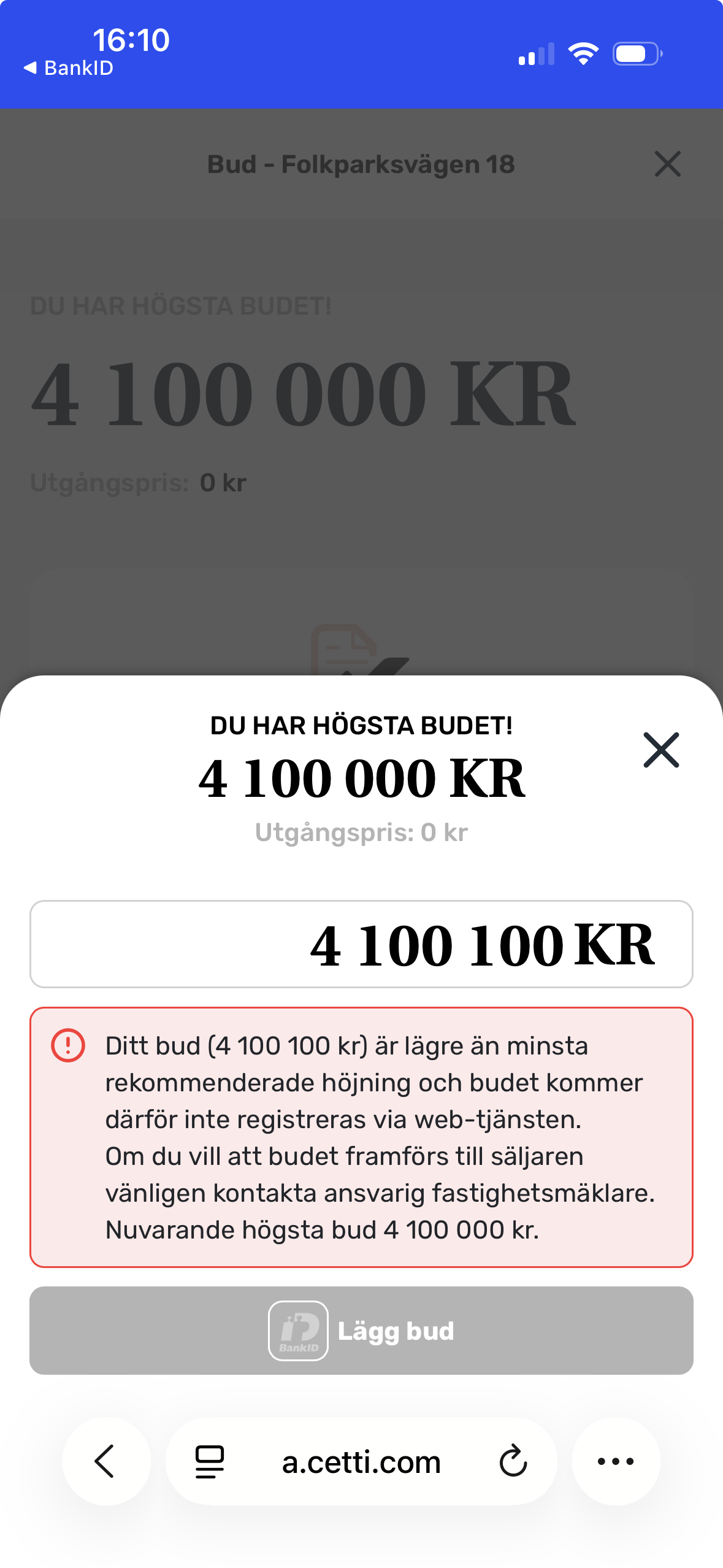Tap the Wi-Fi icon in the status bar
Screen dimensions: 723x1568
tap(581, 53)
